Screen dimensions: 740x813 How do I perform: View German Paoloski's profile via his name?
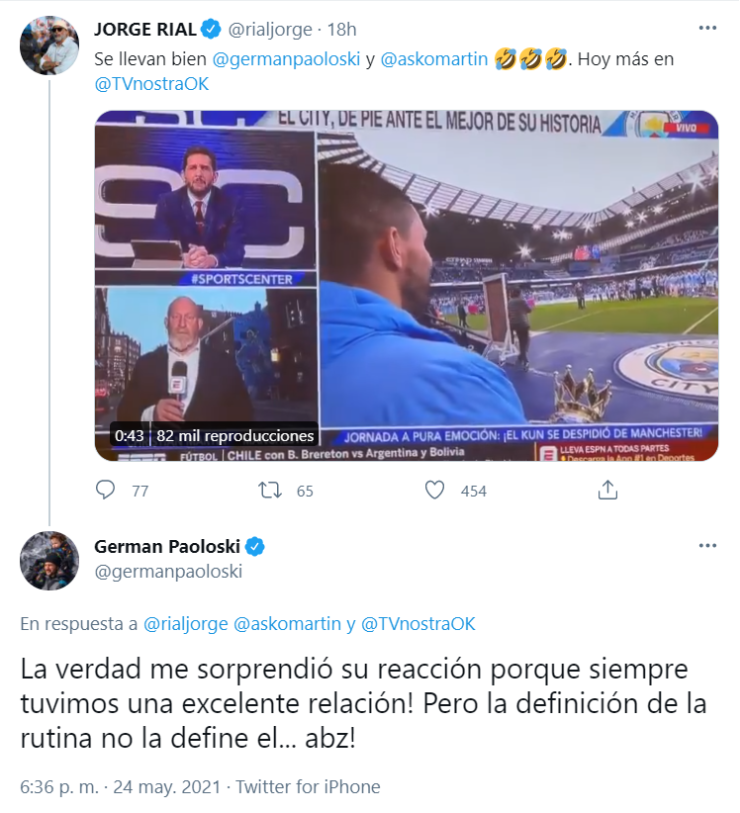(x=168, y=546)
